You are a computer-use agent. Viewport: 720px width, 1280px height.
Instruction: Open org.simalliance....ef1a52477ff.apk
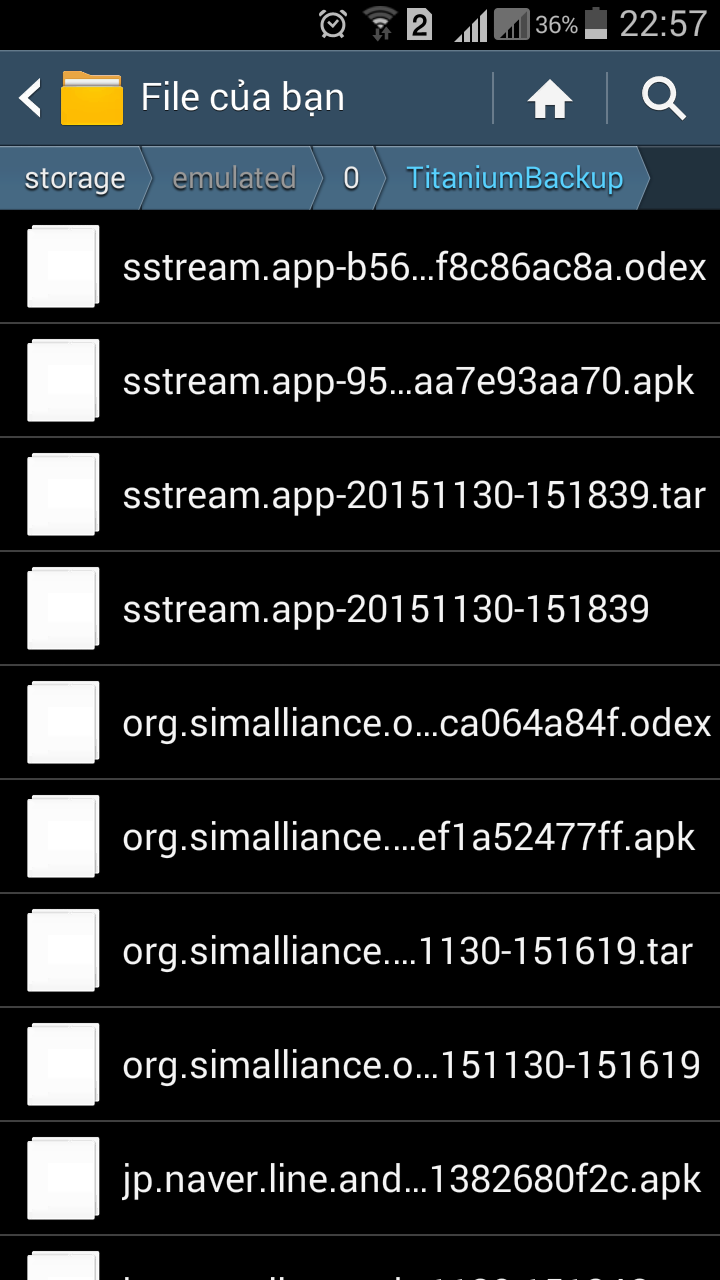click(408, 837)
